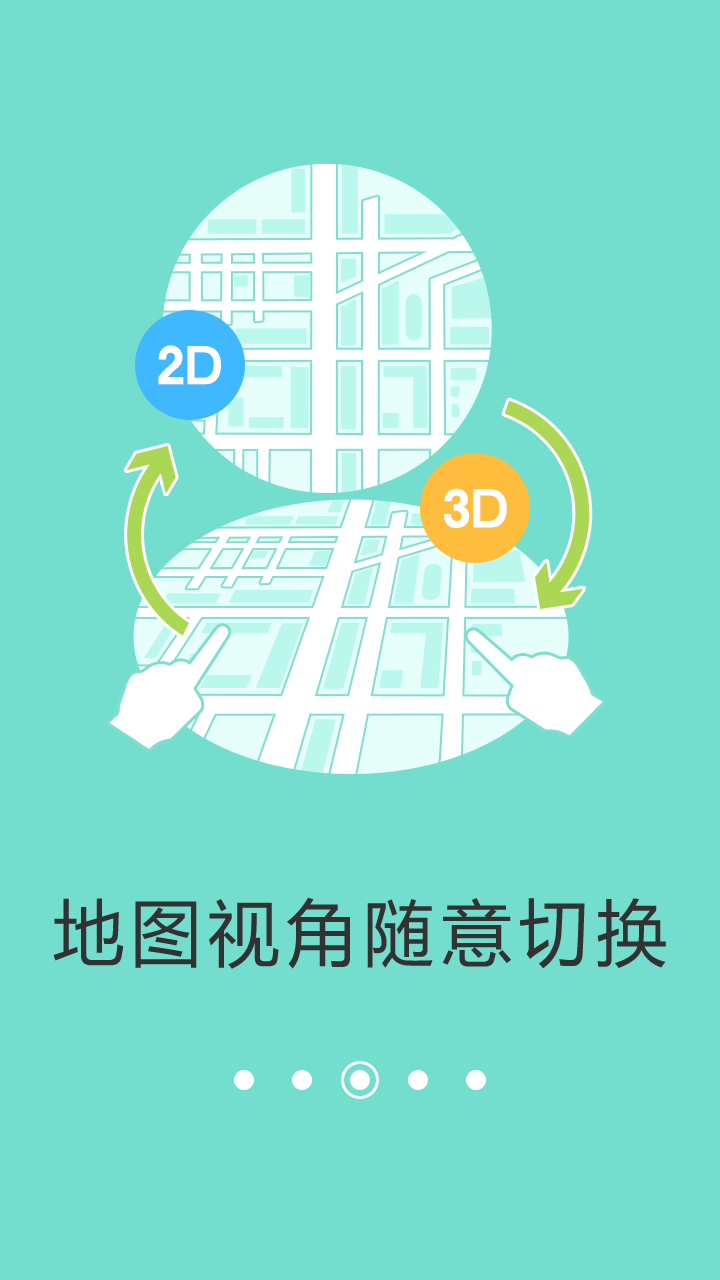Viewport: 720px width, 1280px height.
Task: Select the second page indicator dot
Action: (302, 1080)
